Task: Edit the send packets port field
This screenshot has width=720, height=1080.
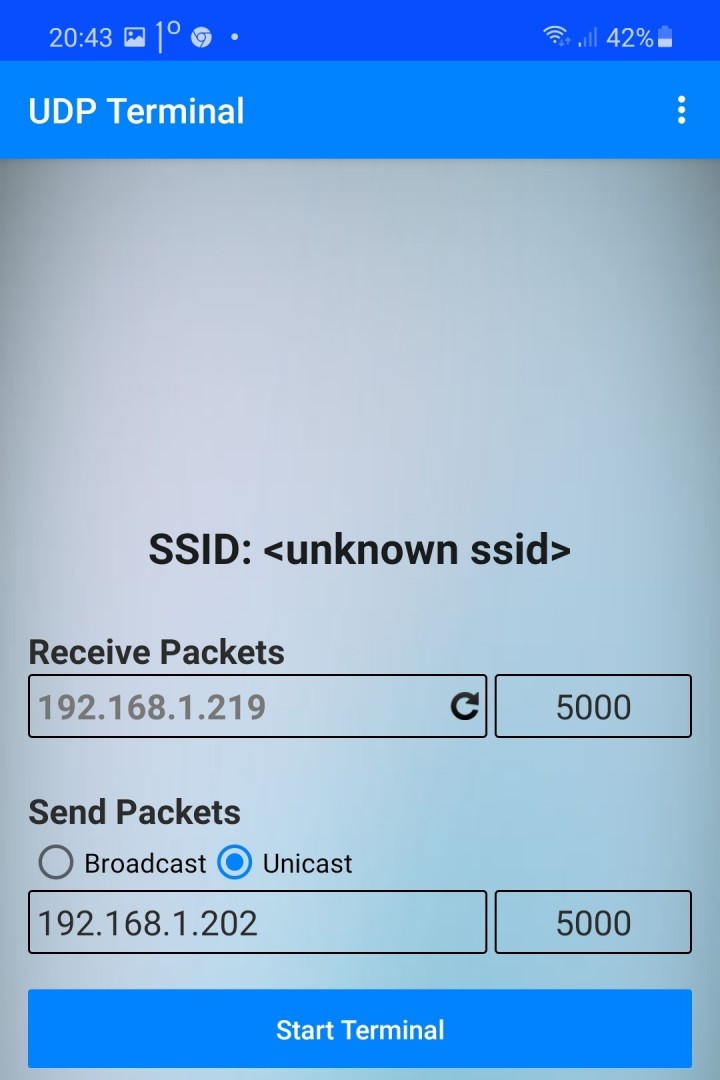Action: pos(593,922)
